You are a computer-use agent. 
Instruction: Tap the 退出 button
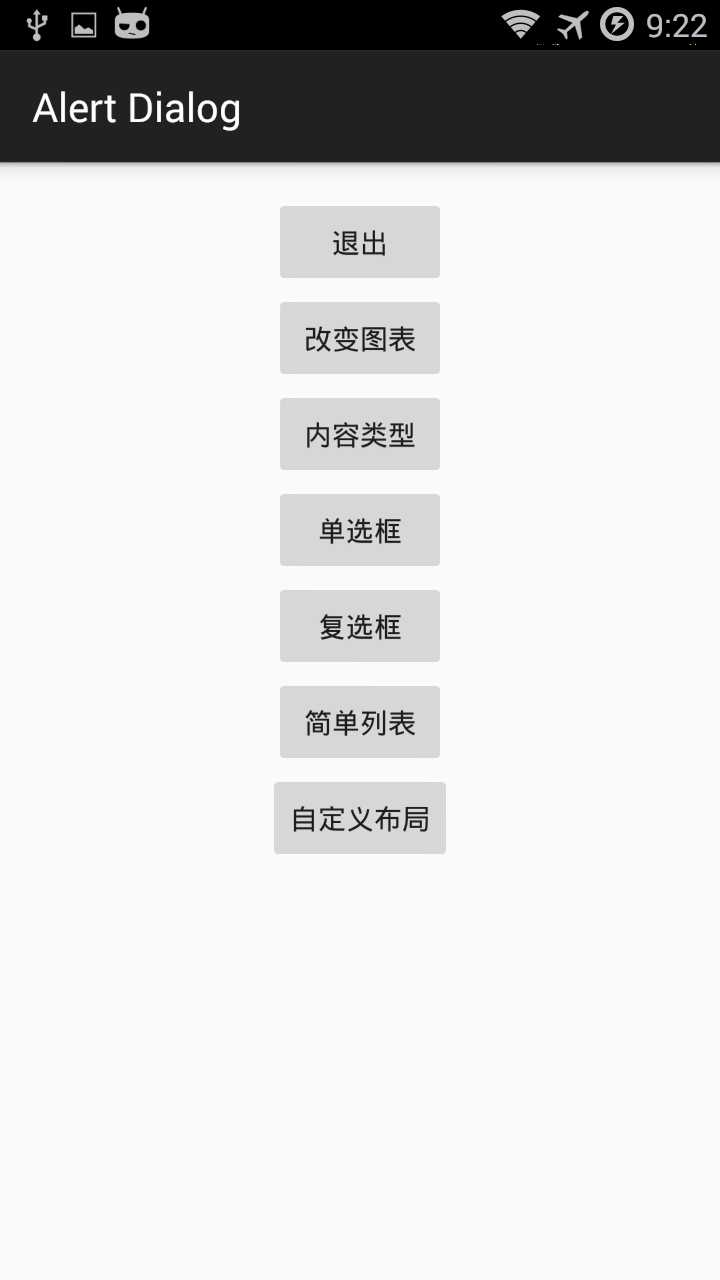coord(360,242)
